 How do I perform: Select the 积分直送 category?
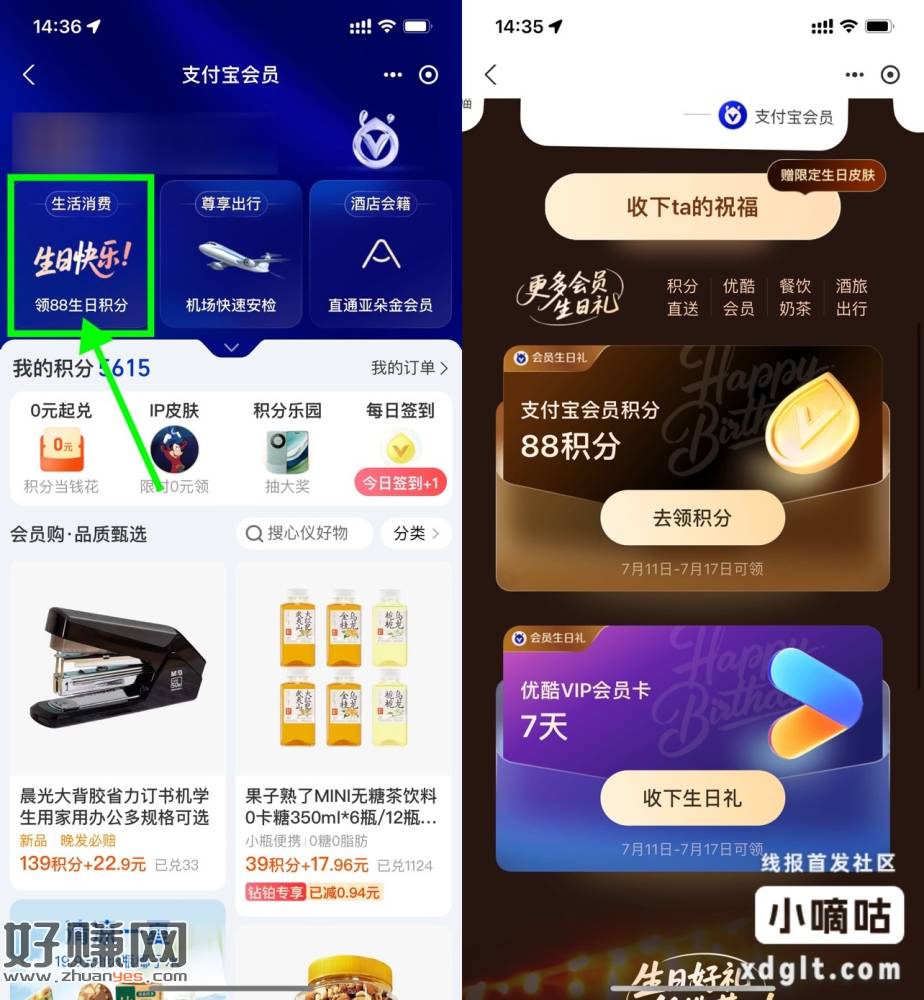click(683, 297)
